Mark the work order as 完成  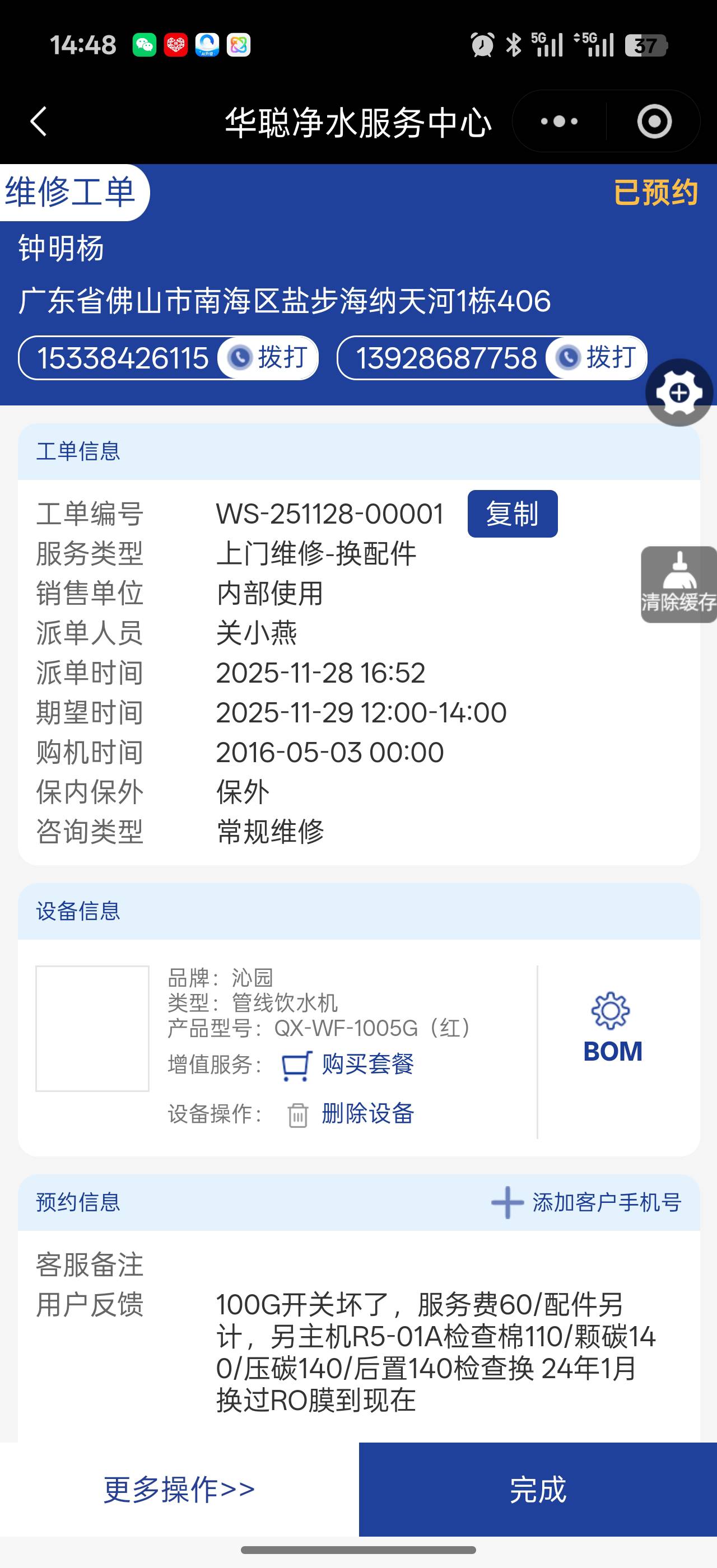point(537,1490)
